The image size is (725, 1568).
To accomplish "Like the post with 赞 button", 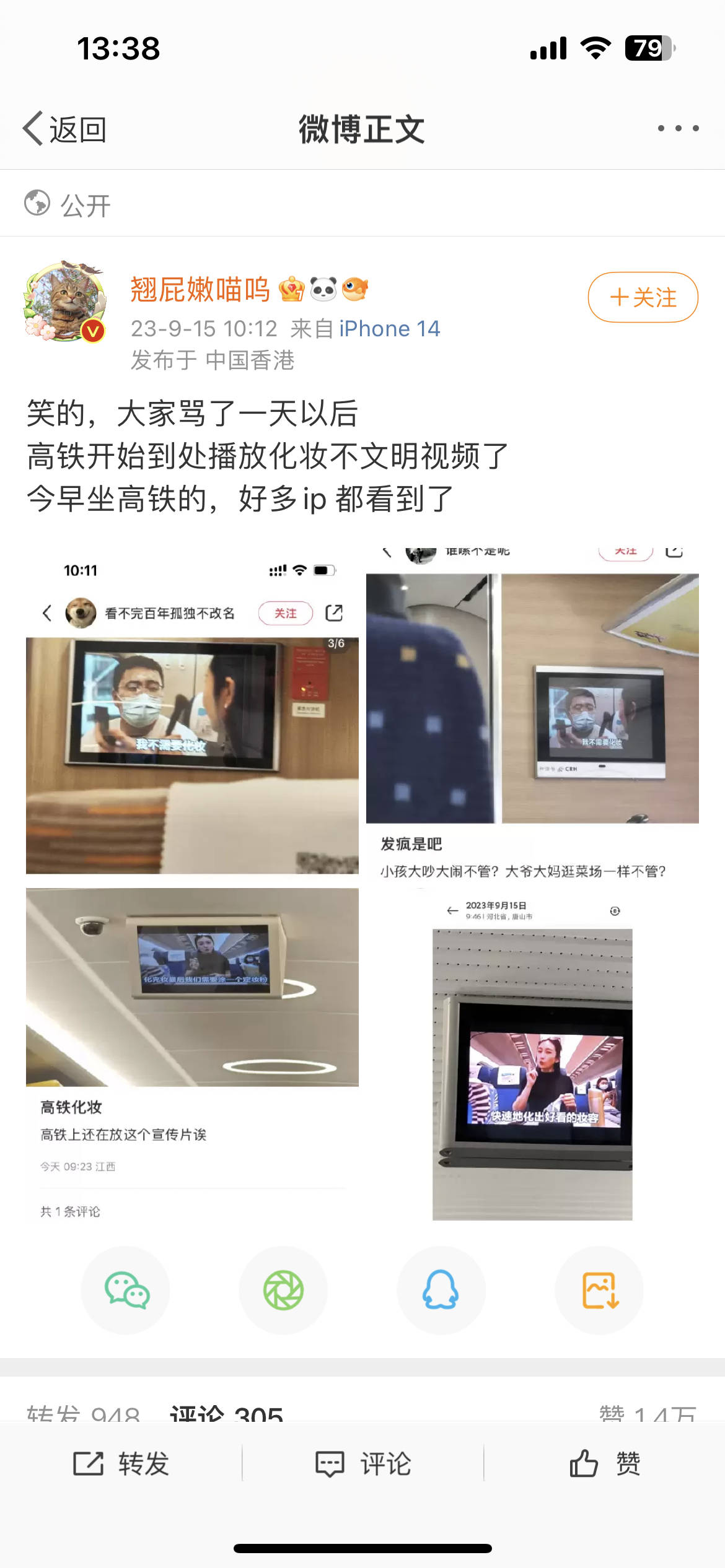I will (x=605, y=1464).
